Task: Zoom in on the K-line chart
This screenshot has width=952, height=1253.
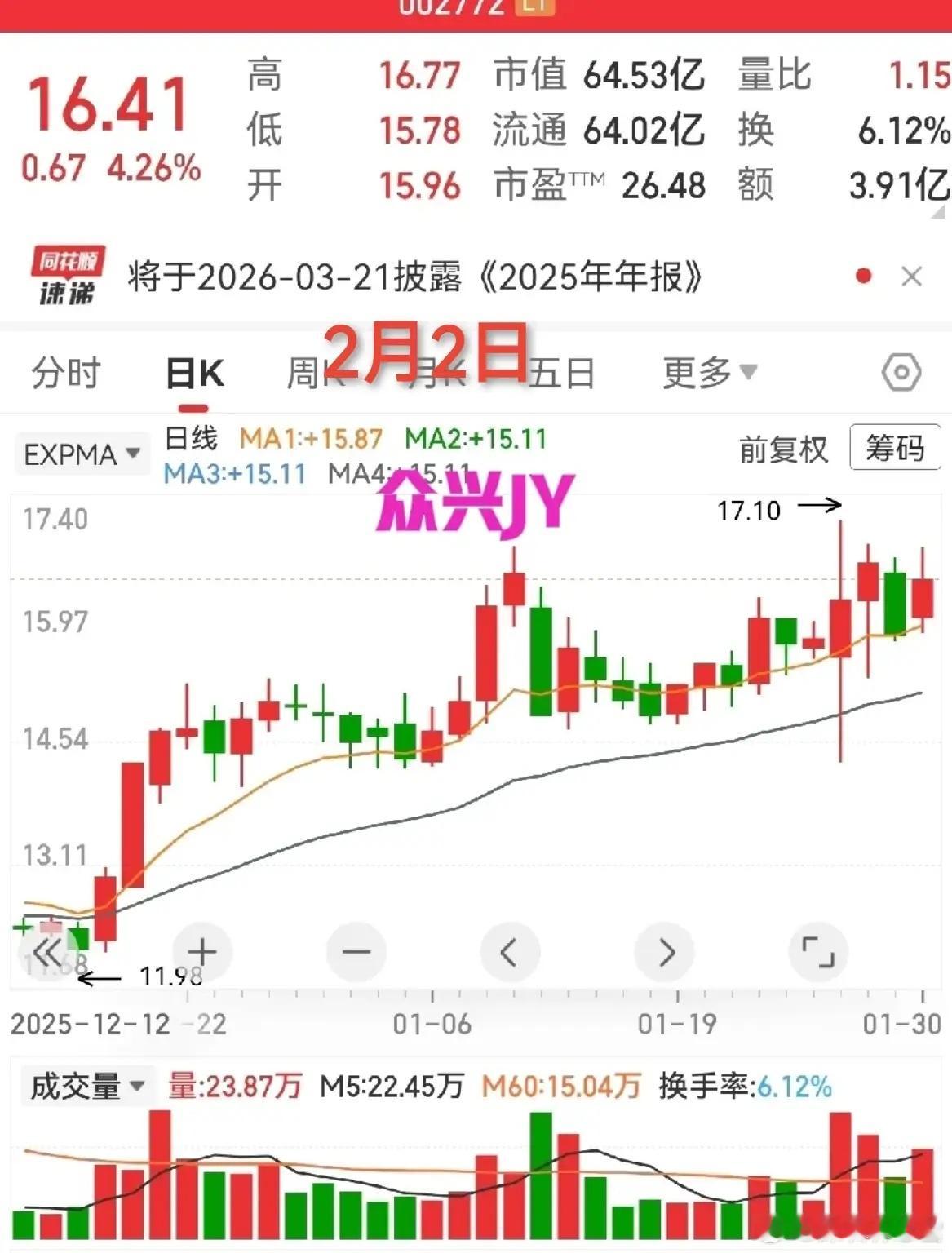Action: (x=201, y=950)
